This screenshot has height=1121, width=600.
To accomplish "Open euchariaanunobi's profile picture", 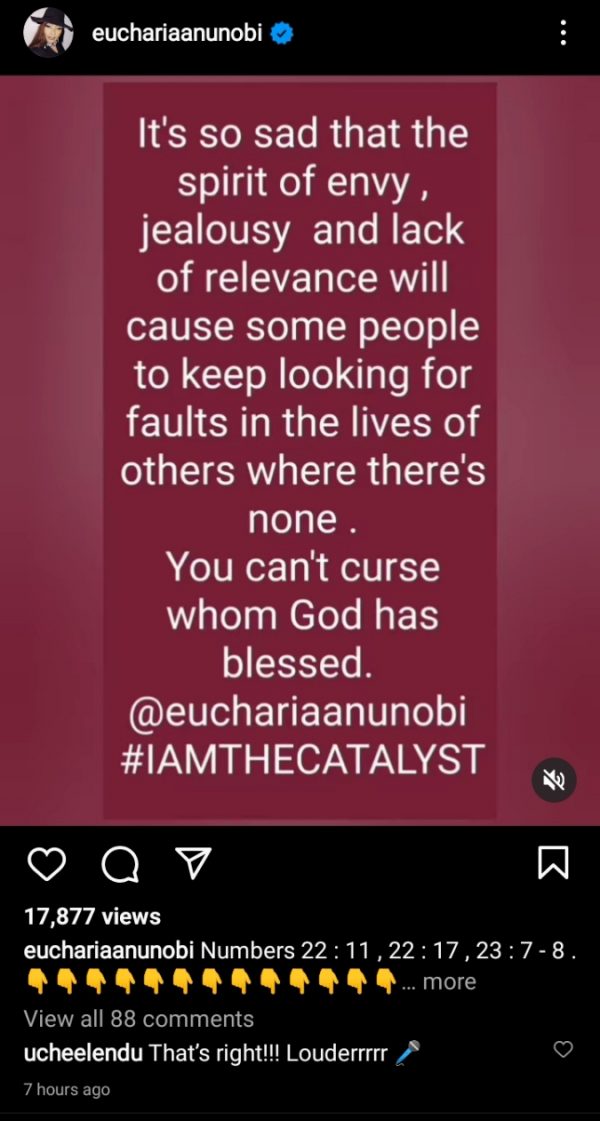I will (48, 33).
